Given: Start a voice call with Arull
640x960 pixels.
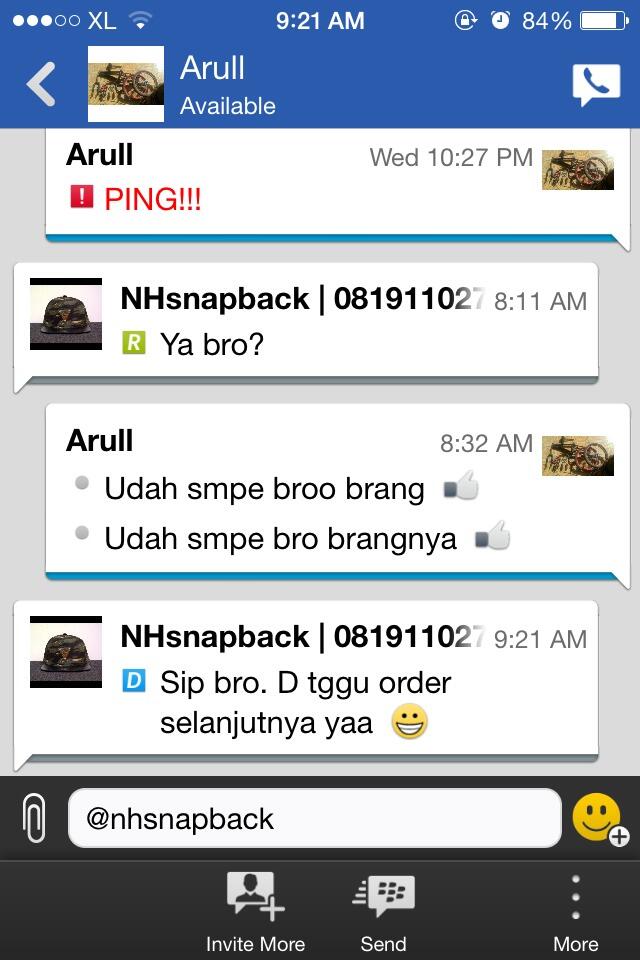Looking at the screenshot, I should [x=596, y=85].
